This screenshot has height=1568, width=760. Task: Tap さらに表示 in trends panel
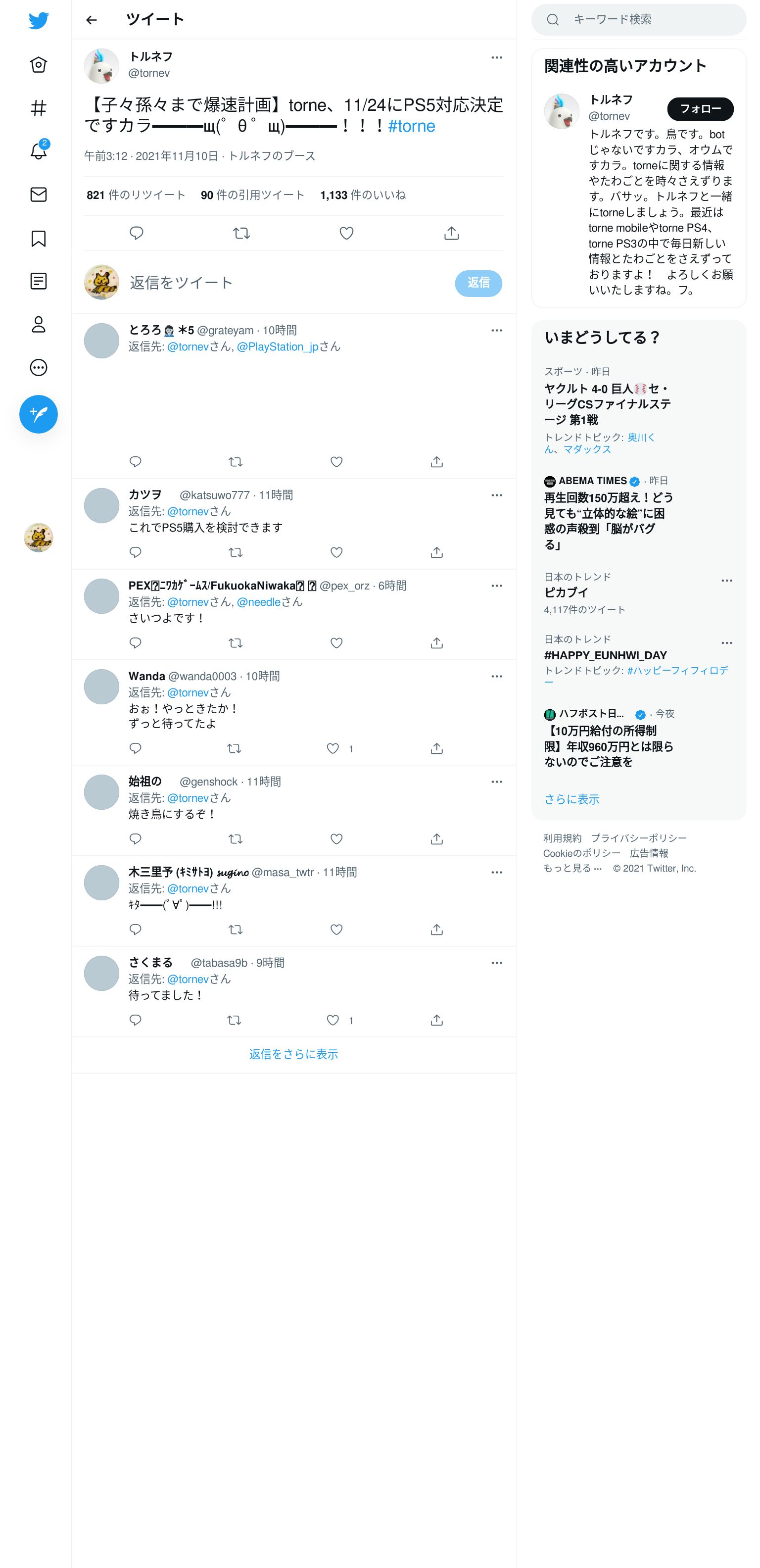[x=571, y=799]
